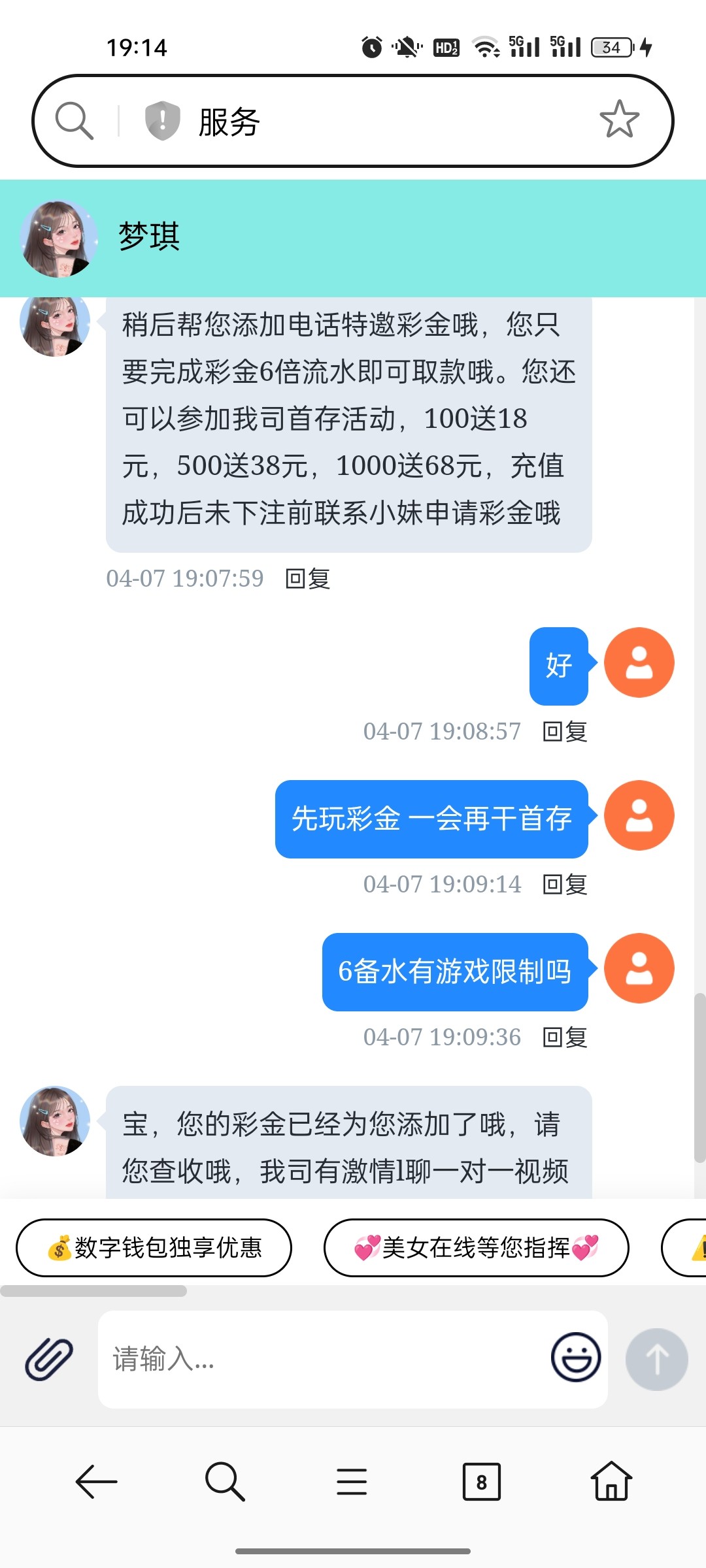Open the emoji picker
Viewport: 706px width, 1568px height.
[575, 1358]
